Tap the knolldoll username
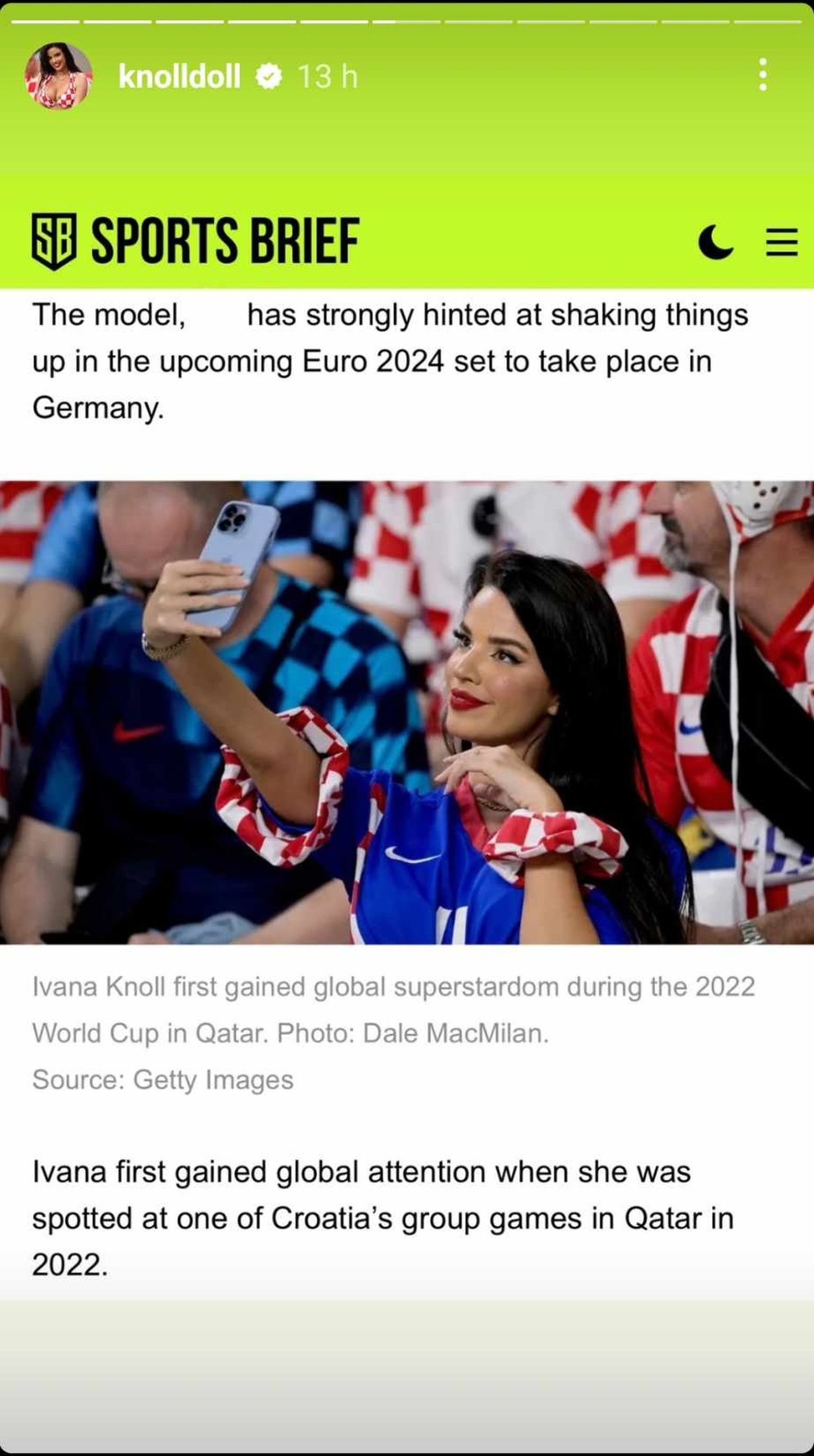 coord(179,76)
